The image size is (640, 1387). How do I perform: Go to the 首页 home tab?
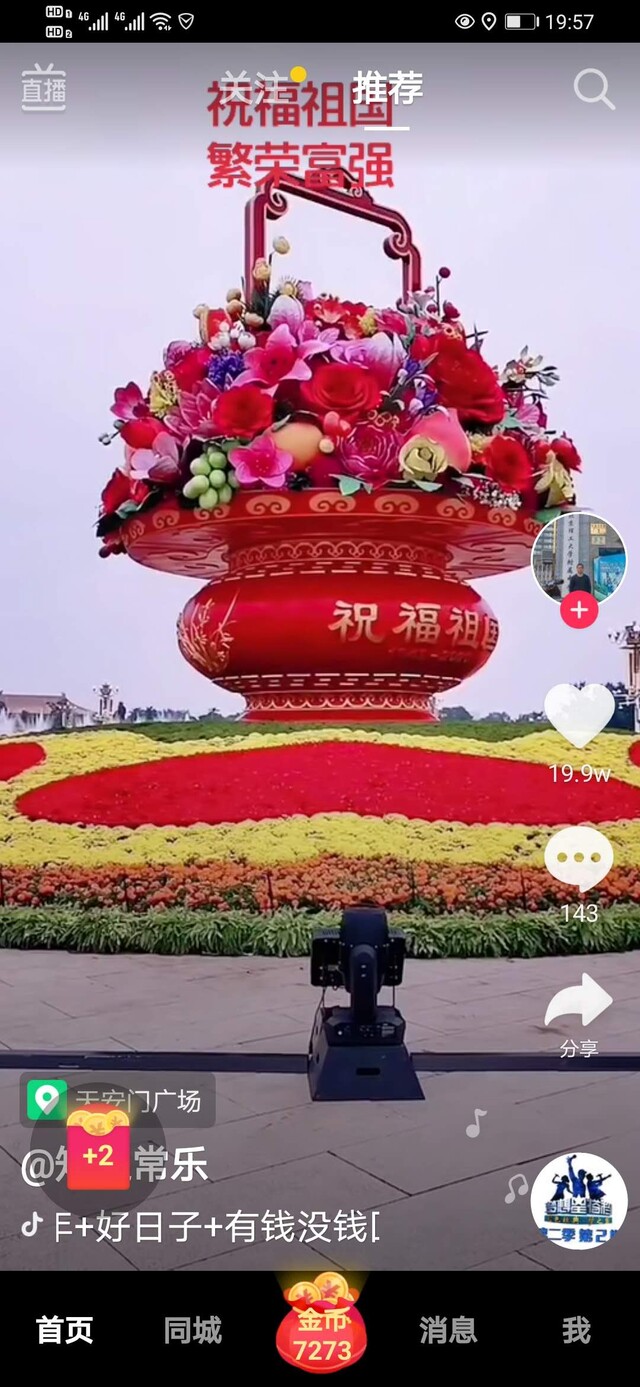click(x=65, y=1330)
